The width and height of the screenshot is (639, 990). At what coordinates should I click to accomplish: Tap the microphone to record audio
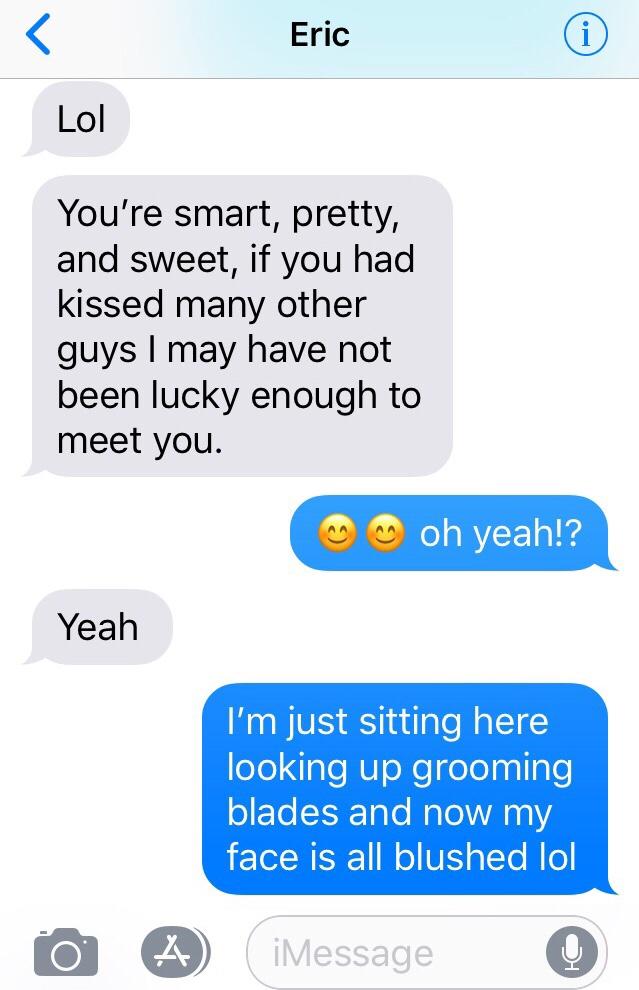pyautogui.click(x=572, y=952)
